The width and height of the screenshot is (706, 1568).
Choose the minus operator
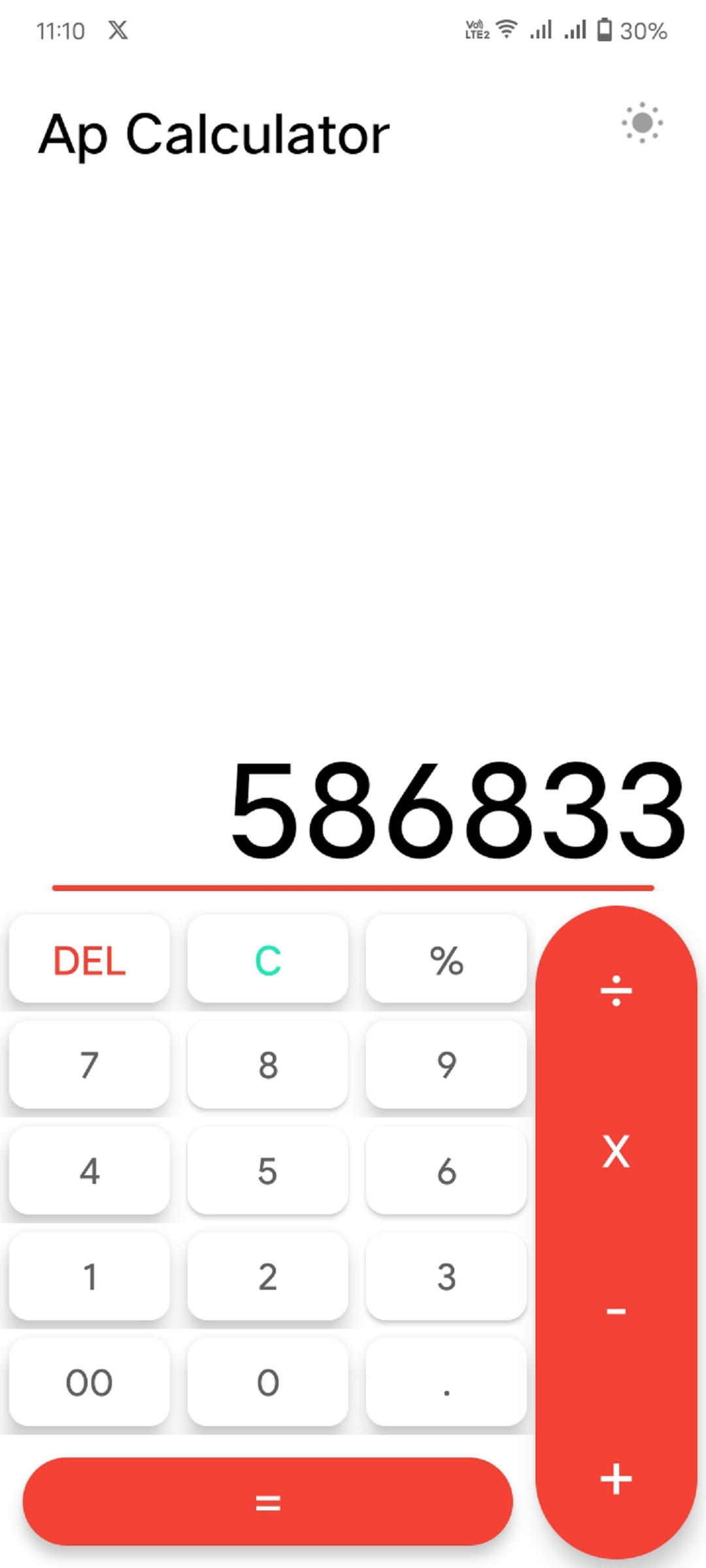(616, 1312)
